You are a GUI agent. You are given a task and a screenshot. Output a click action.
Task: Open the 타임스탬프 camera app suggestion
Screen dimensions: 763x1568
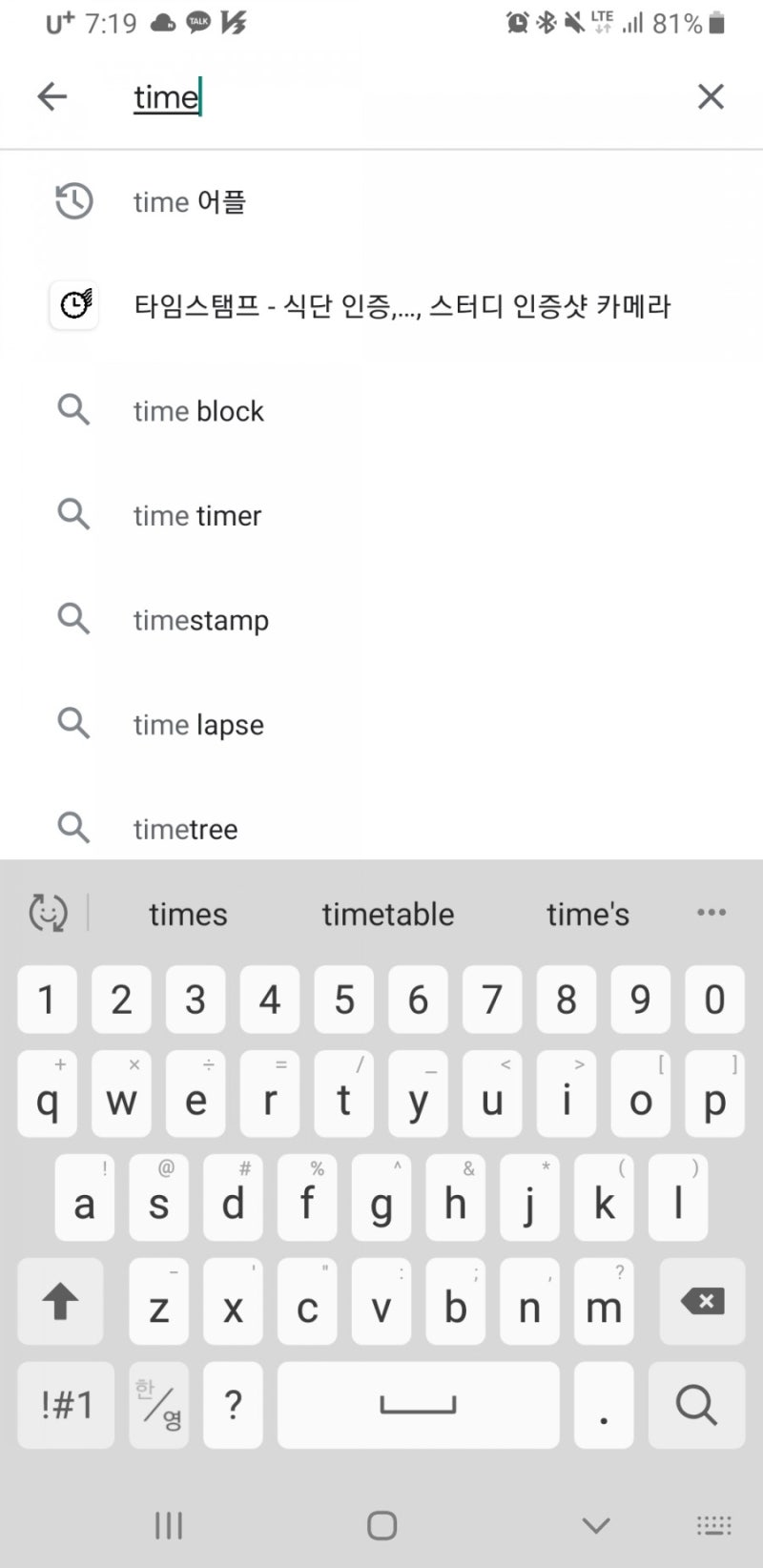pyautogui.click(x=381, y=306)
